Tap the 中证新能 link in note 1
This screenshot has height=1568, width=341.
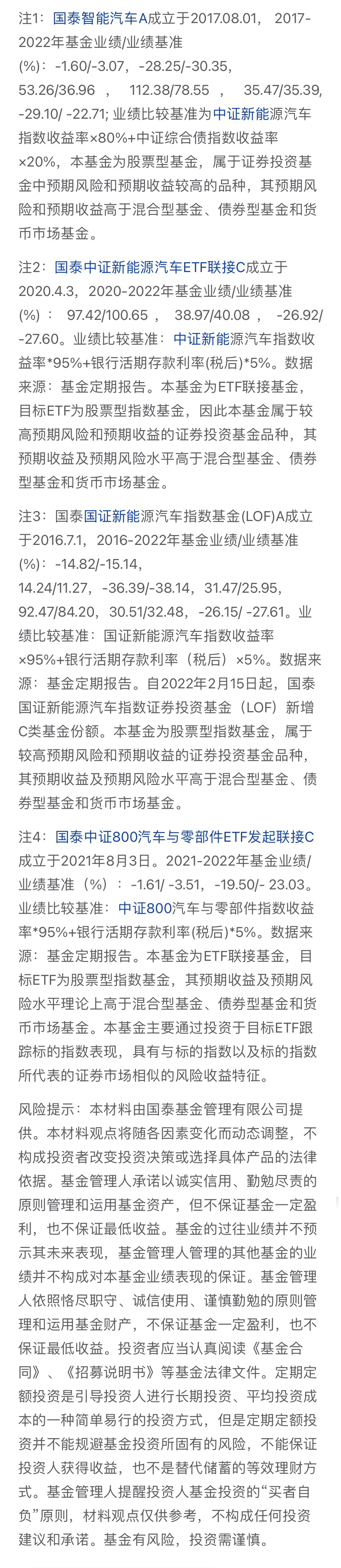pyautogui.click(x=241, y=114)
